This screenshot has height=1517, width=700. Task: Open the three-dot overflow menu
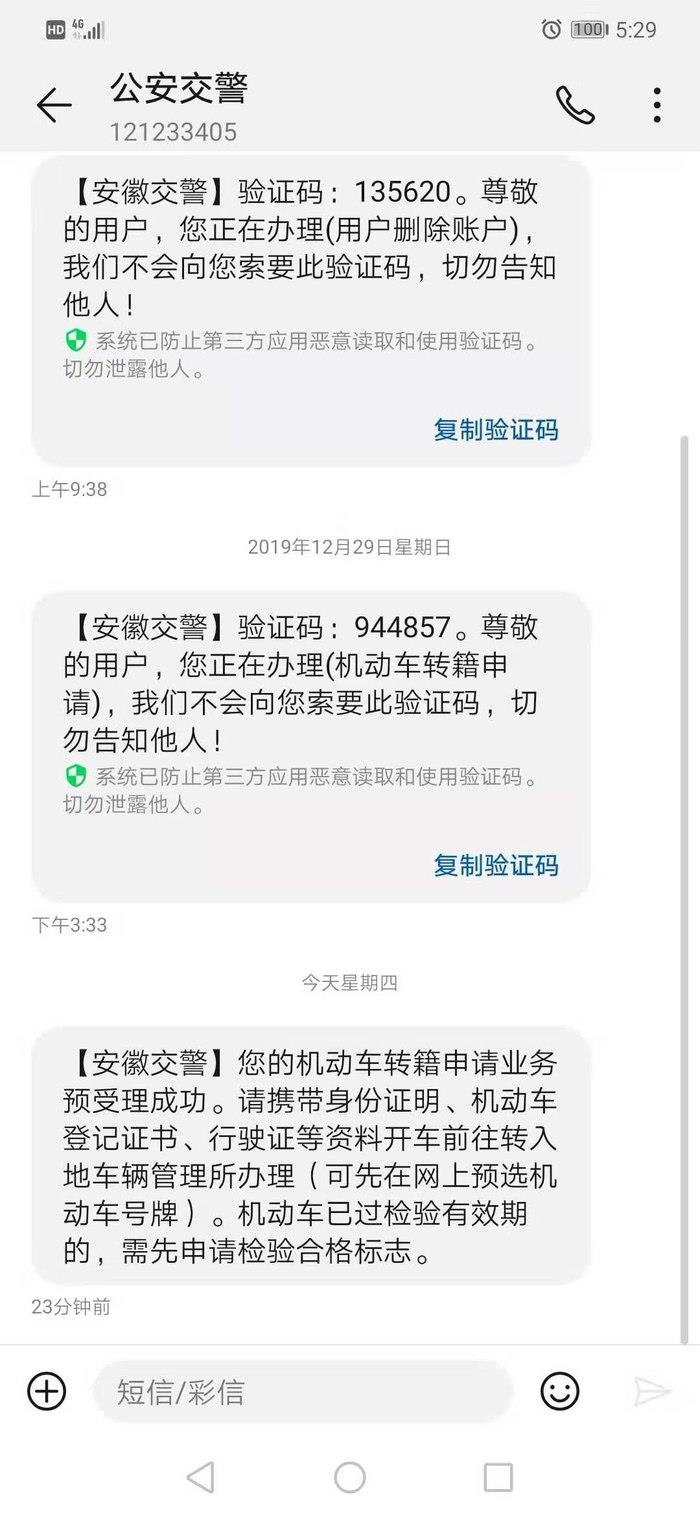[x=657, y=105]
